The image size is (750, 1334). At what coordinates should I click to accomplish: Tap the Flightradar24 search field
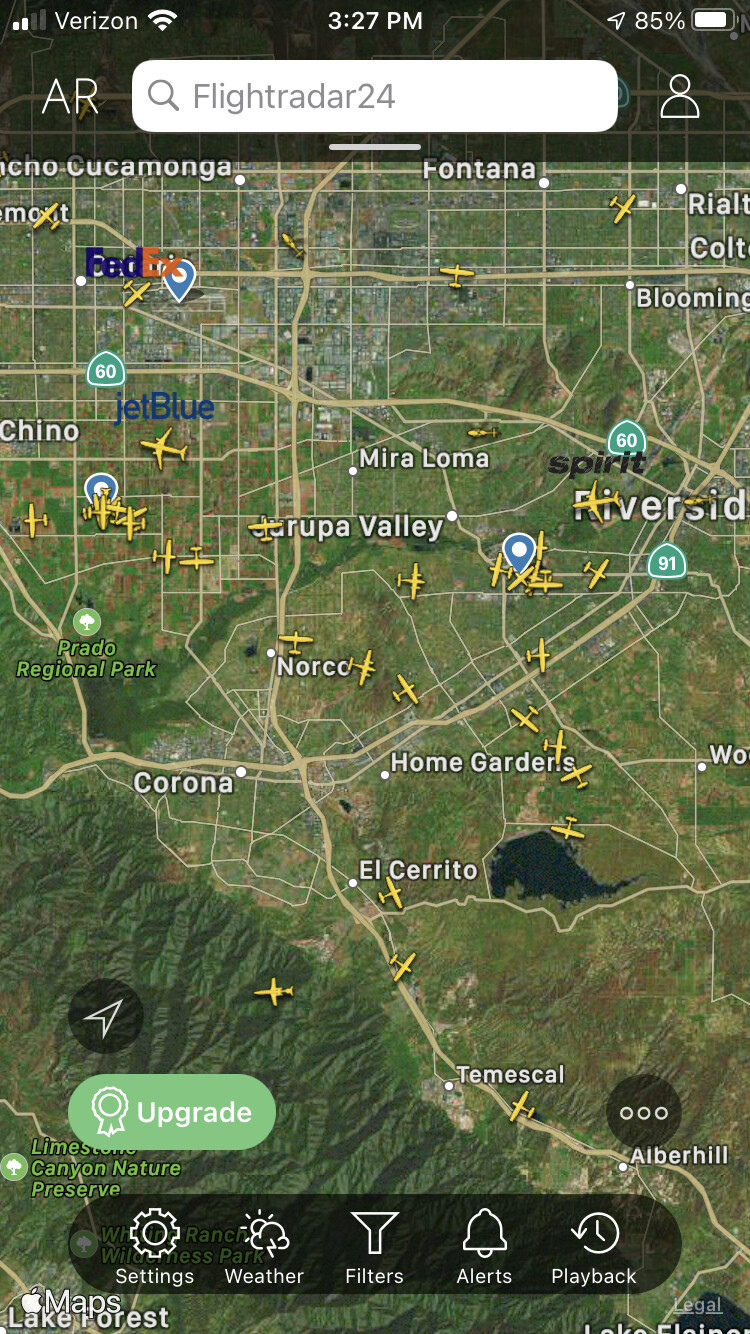(x=374, y=97)
